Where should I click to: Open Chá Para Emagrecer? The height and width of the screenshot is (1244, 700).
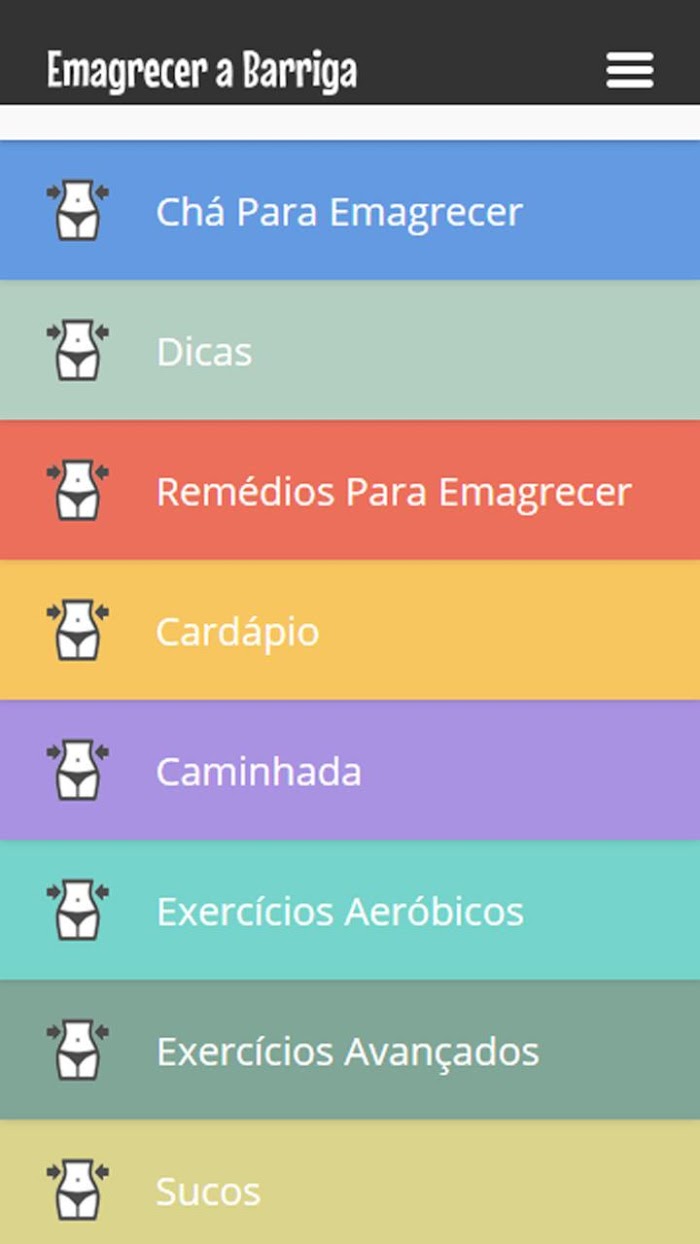pos(350,211)
